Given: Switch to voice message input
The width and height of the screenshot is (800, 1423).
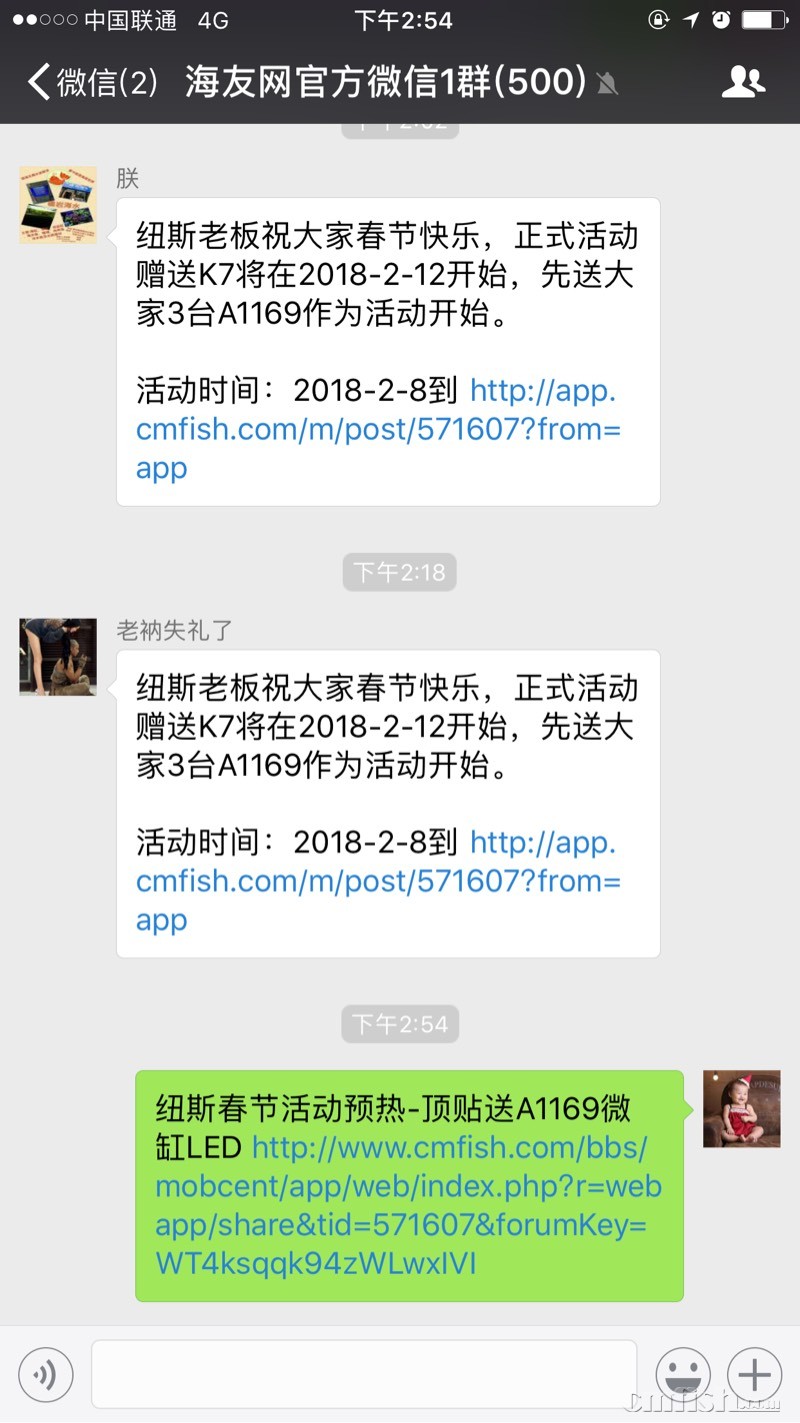Looking at the screenshot, I should [46, 1375].
